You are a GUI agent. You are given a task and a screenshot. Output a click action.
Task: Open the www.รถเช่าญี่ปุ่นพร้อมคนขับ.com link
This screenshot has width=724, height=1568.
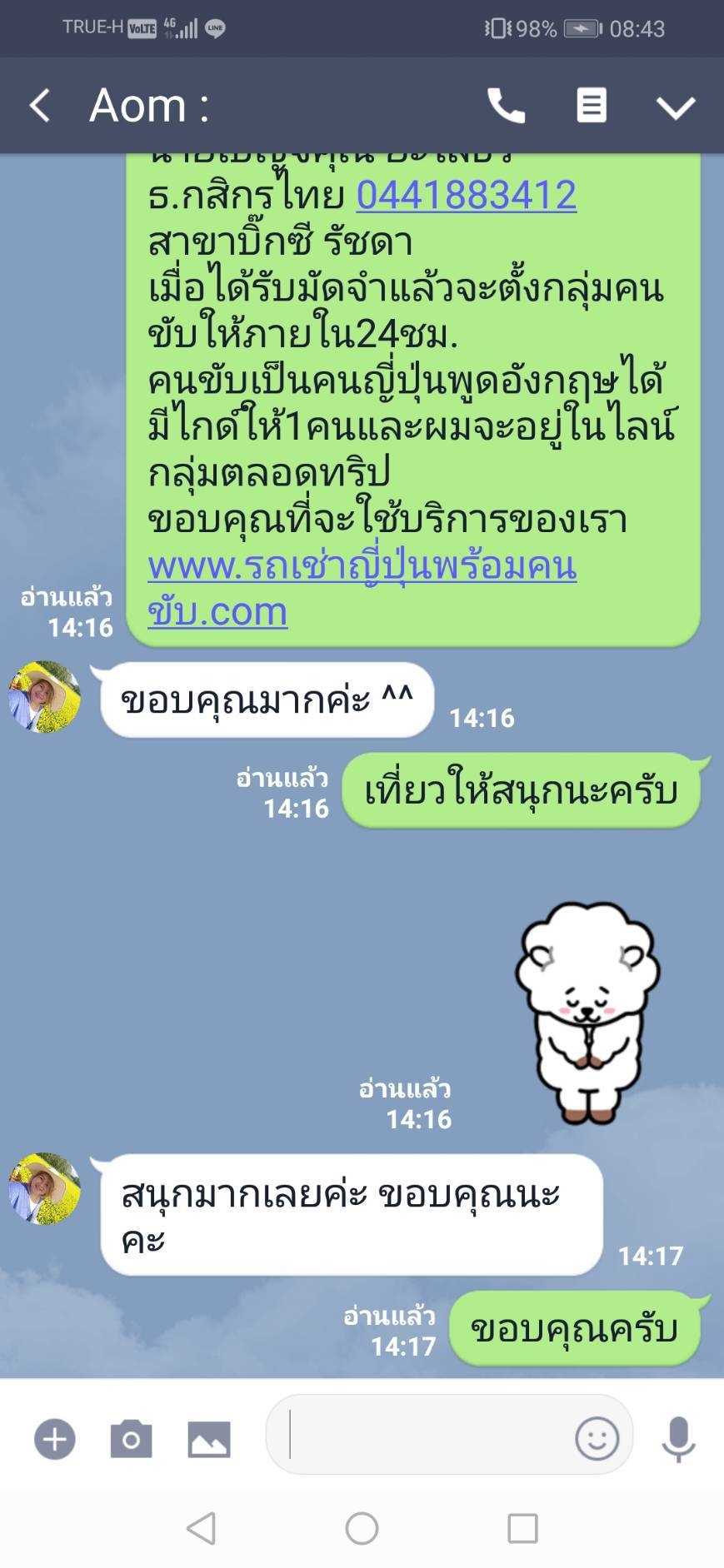click(x=361, y=567)
